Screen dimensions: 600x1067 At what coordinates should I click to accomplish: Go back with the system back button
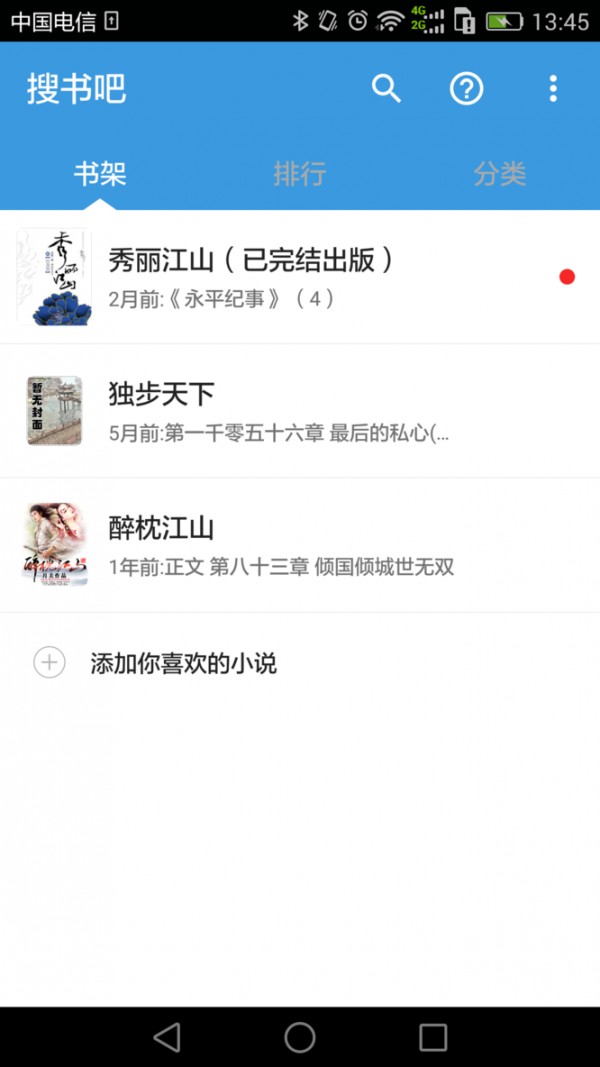coord(167,1037)
